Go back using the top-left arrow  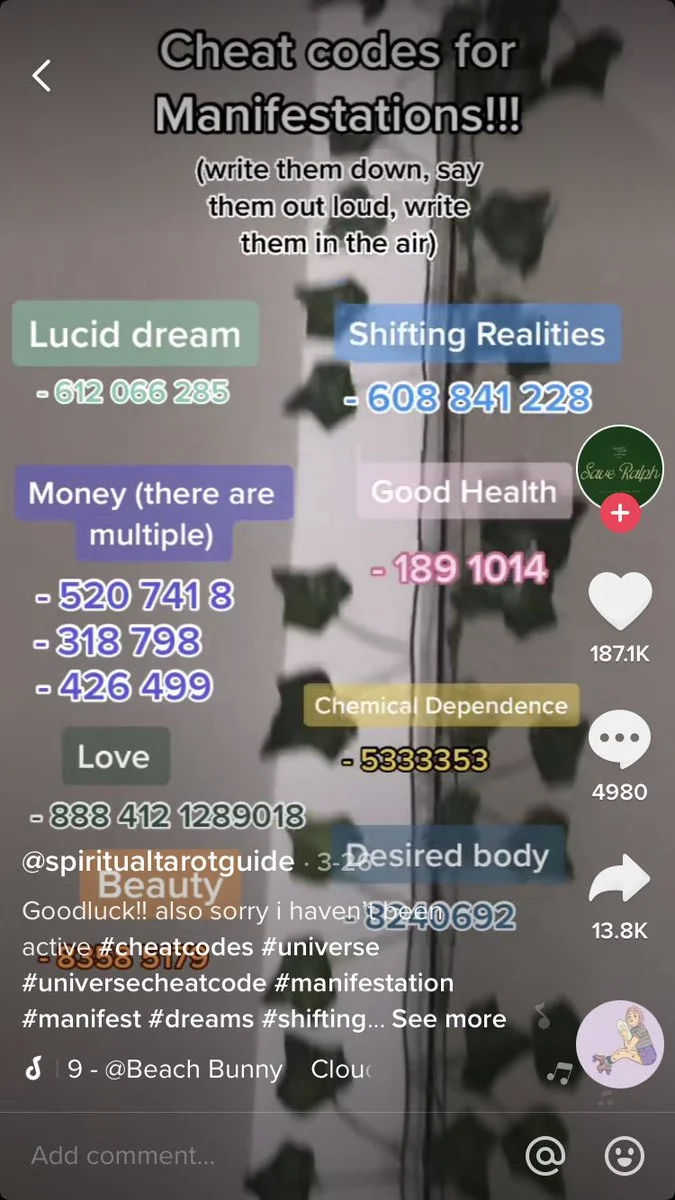tap(42, 75)
